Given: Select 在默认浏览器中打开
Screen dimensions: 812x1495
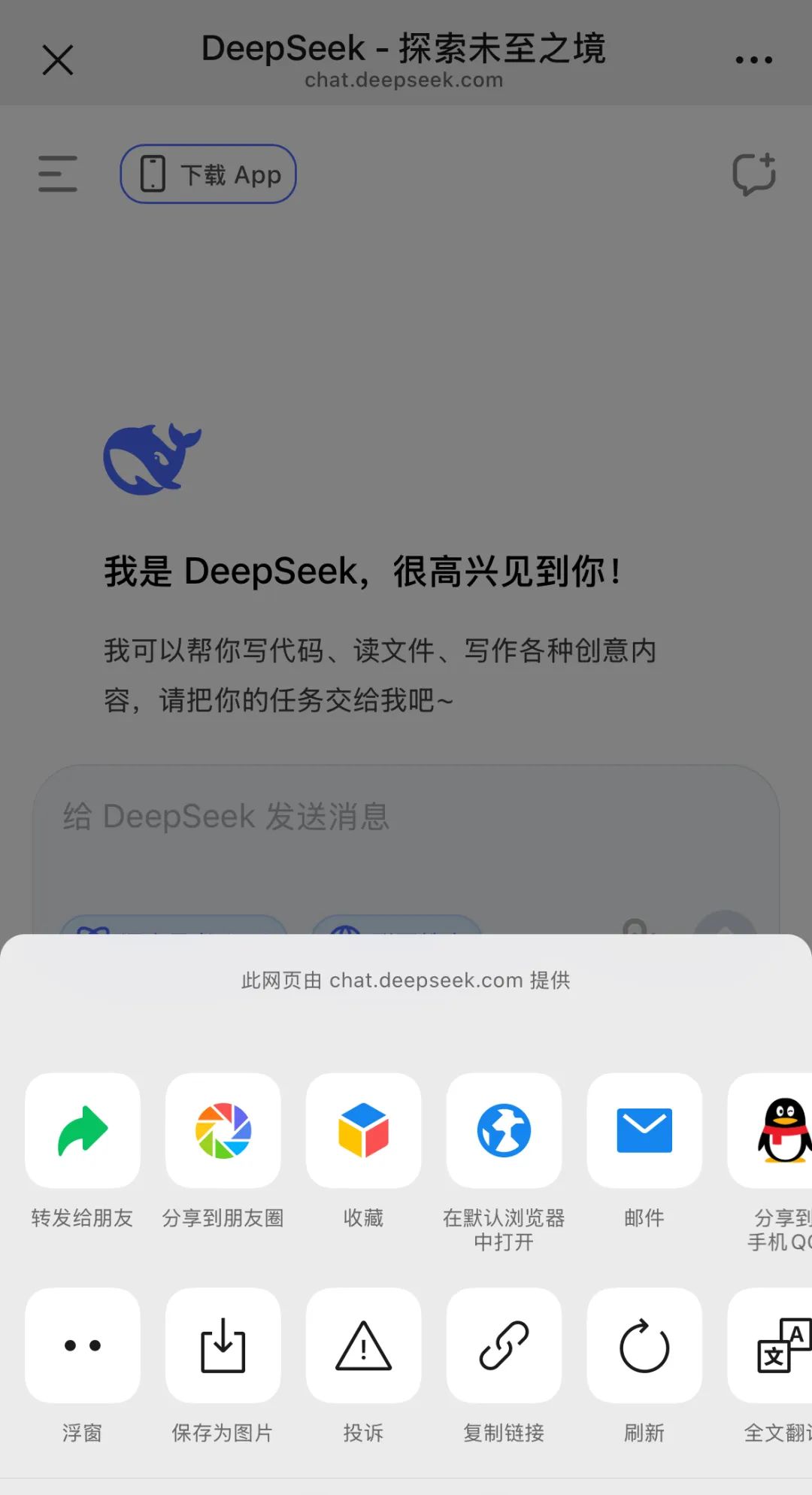Looking at the screenshot, I should tap(504, 1130).
